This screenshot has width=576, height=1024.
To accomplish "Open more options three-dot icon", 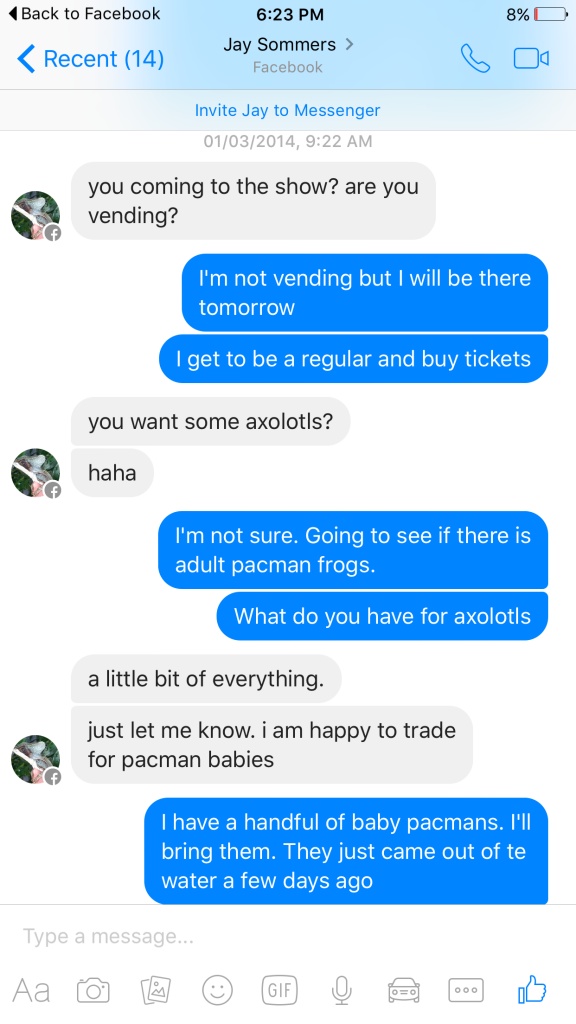I will tap(466, 990).
